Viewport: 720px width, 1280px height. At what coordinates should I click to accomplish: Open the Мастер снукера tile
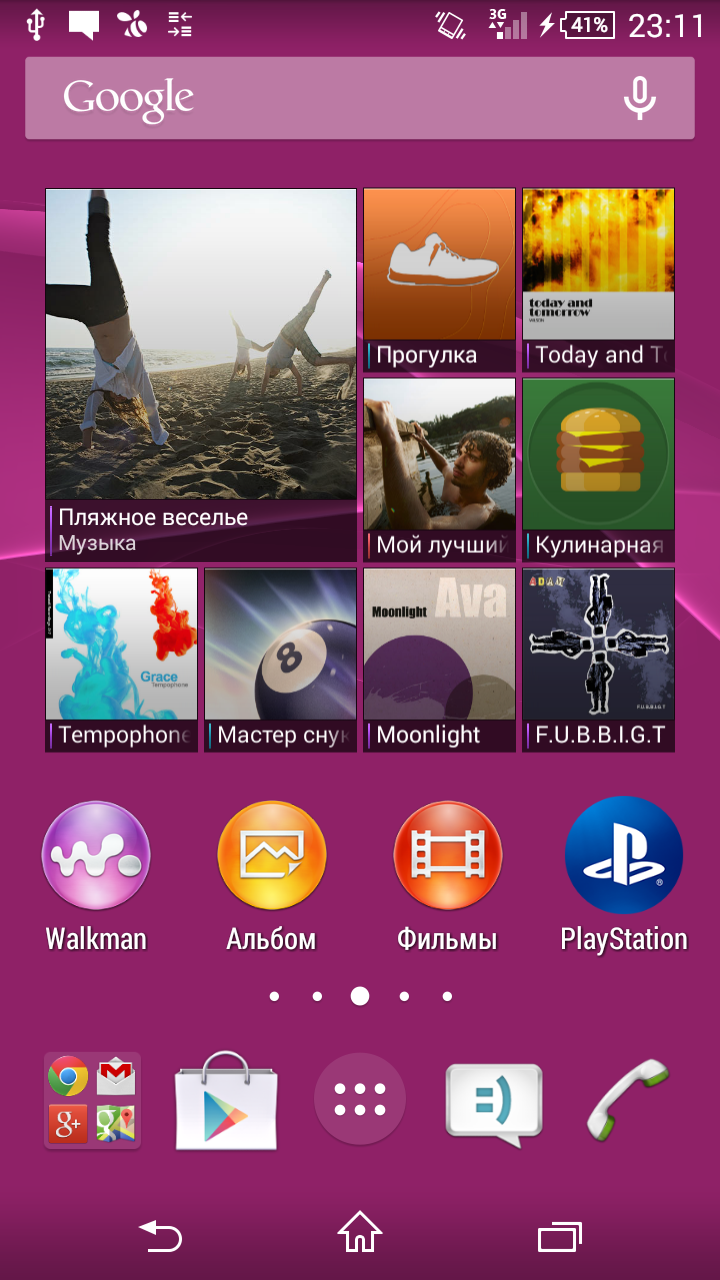click(x=280, y=660)
